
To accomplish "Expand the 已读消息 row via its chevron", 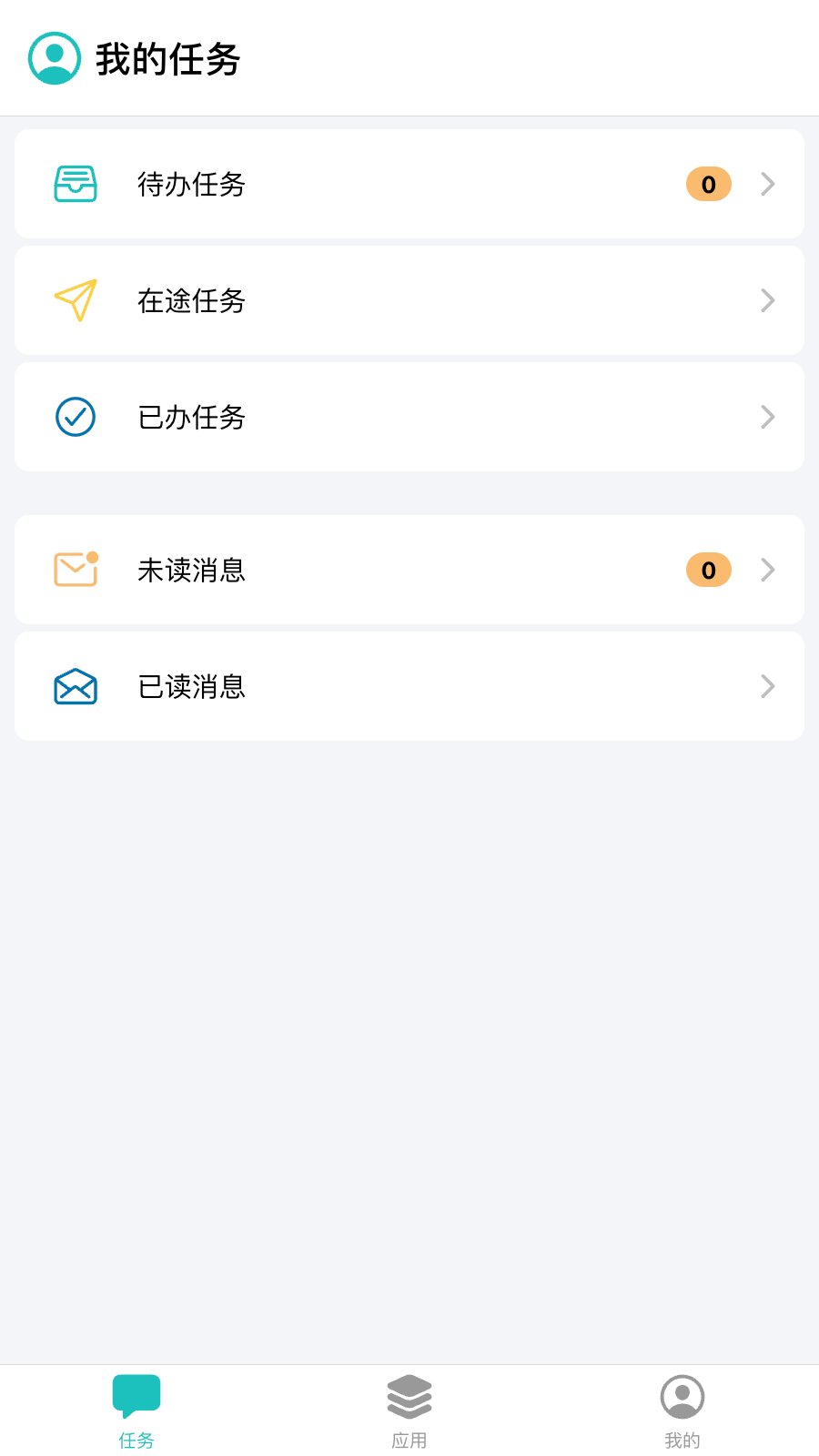I will pyautogui.click(x=767, y=686).
